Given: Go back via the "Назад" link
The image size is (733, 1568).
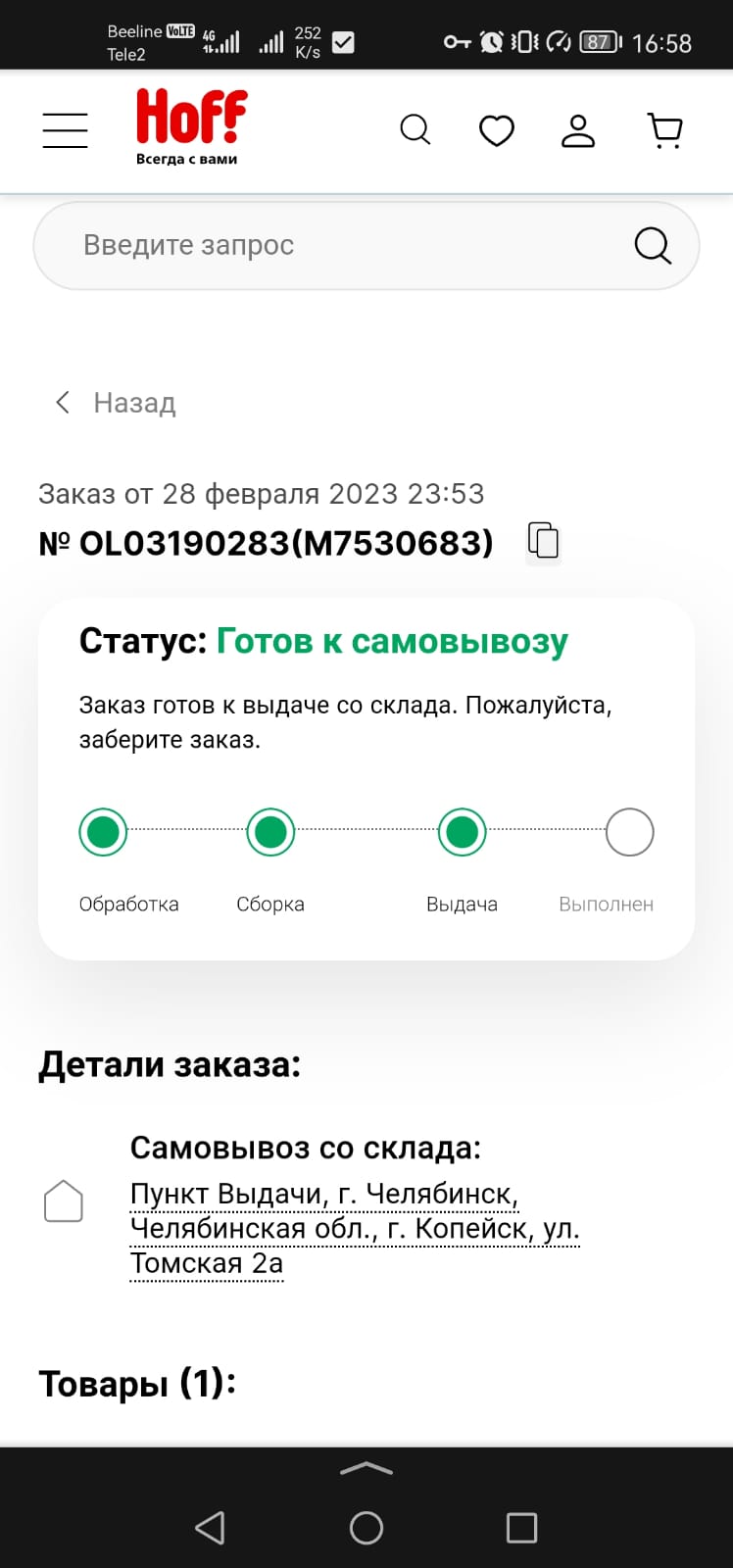Looking at the screenshot, I should 116,403.
